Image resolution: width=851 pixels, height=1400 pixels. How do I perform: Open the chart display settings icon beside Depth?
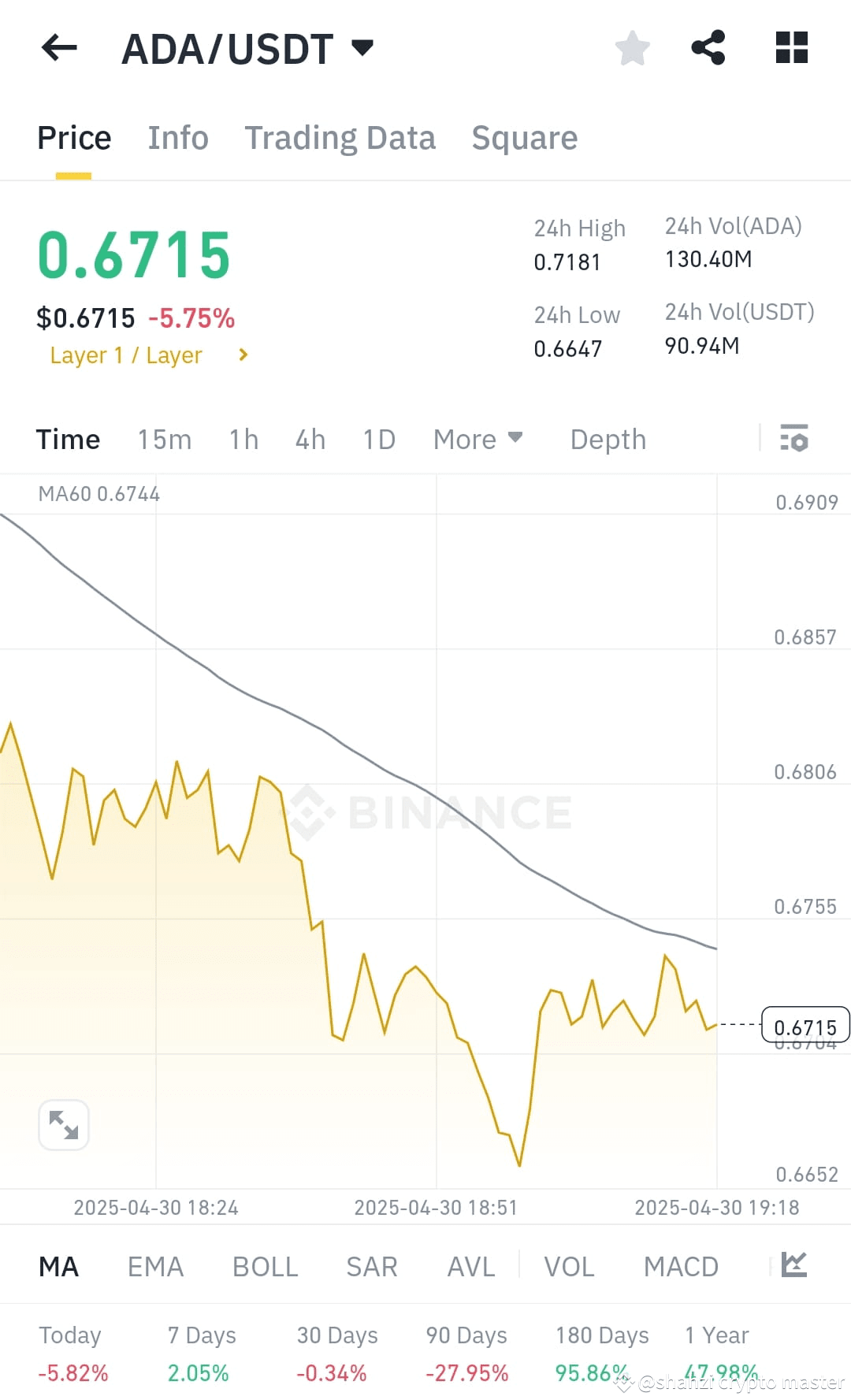(x=793, y=439)
